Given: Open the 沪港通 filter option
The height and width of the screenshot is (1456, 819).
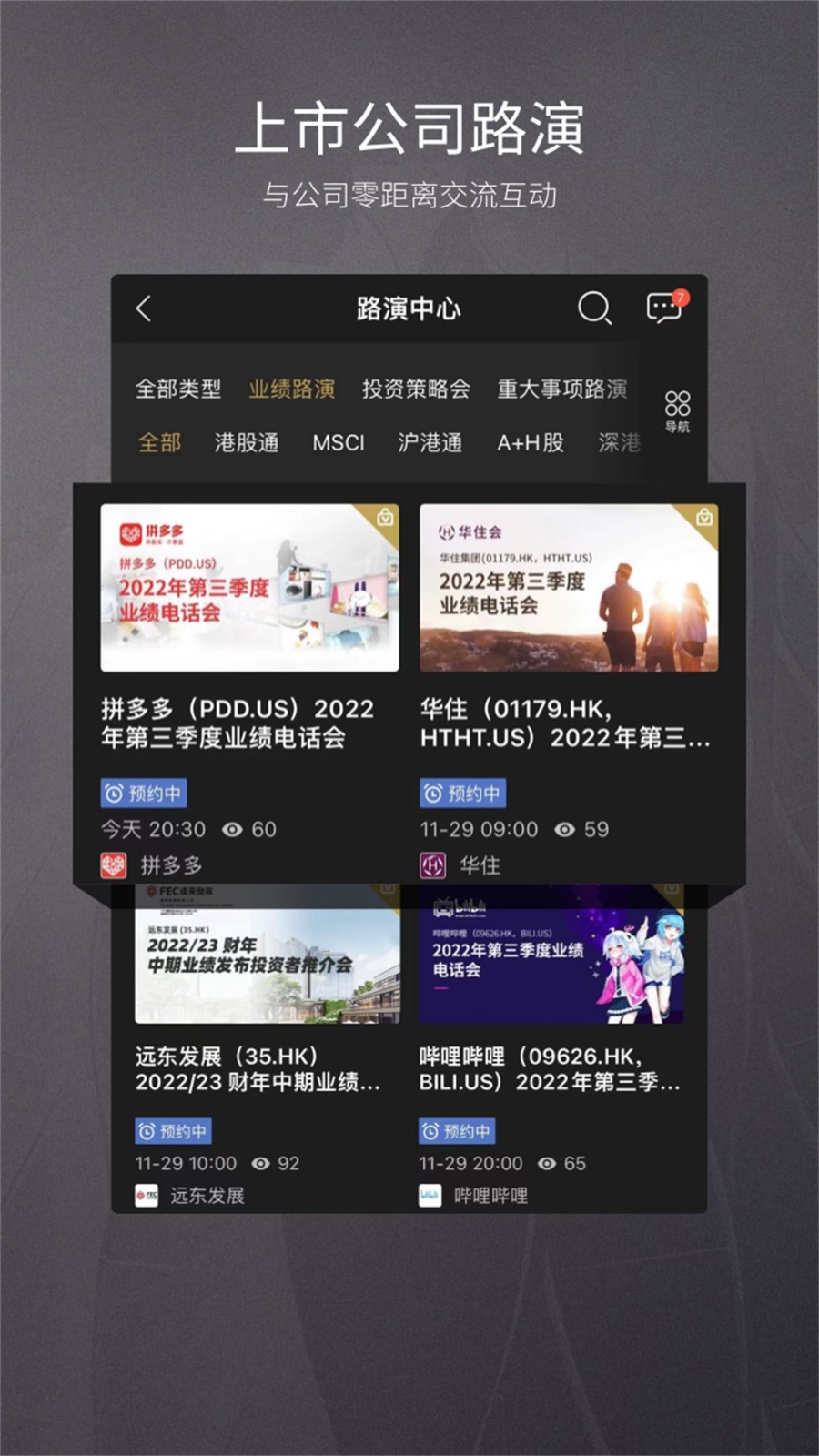Looking at the screenshot, I should click(430, 444).
